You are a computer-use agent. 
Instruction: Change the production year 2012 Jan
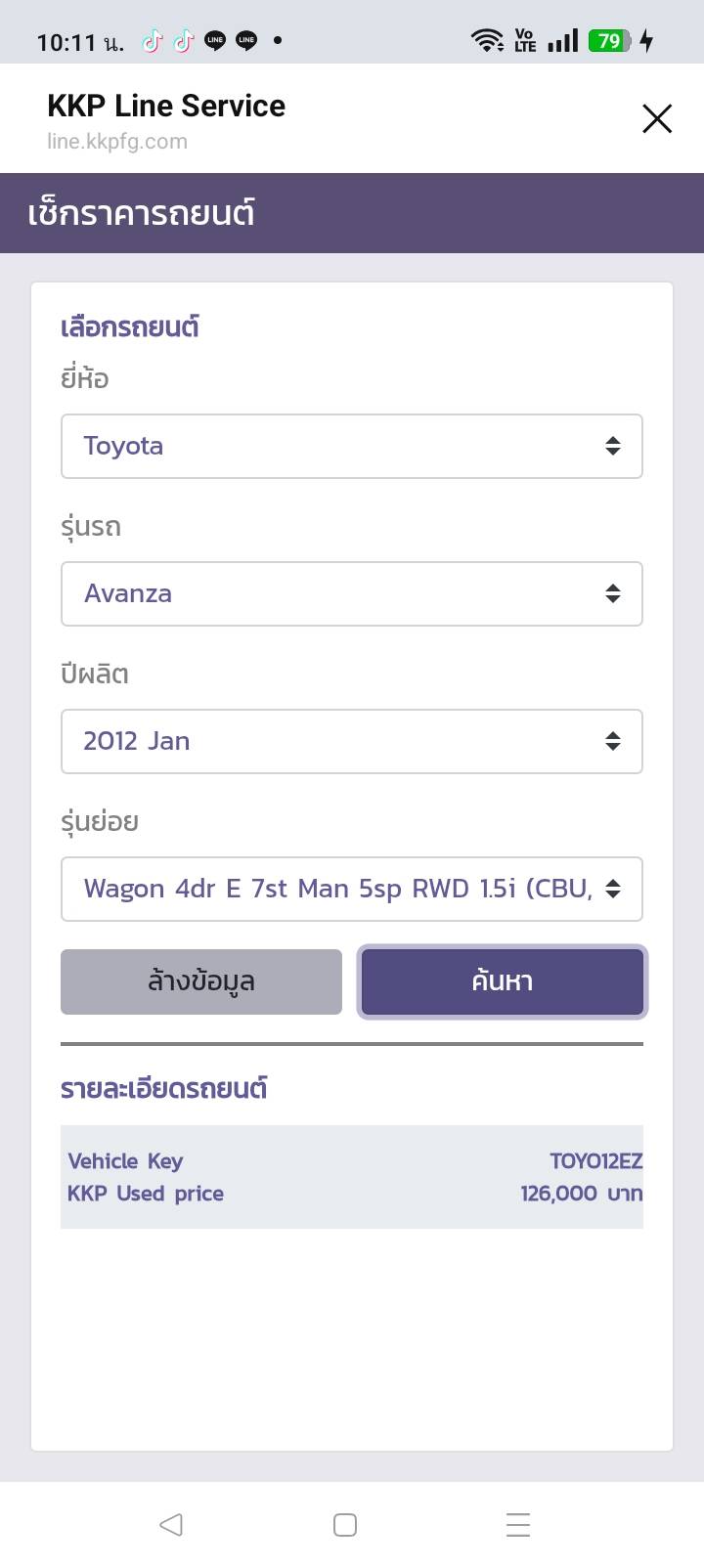pos(351,742)
